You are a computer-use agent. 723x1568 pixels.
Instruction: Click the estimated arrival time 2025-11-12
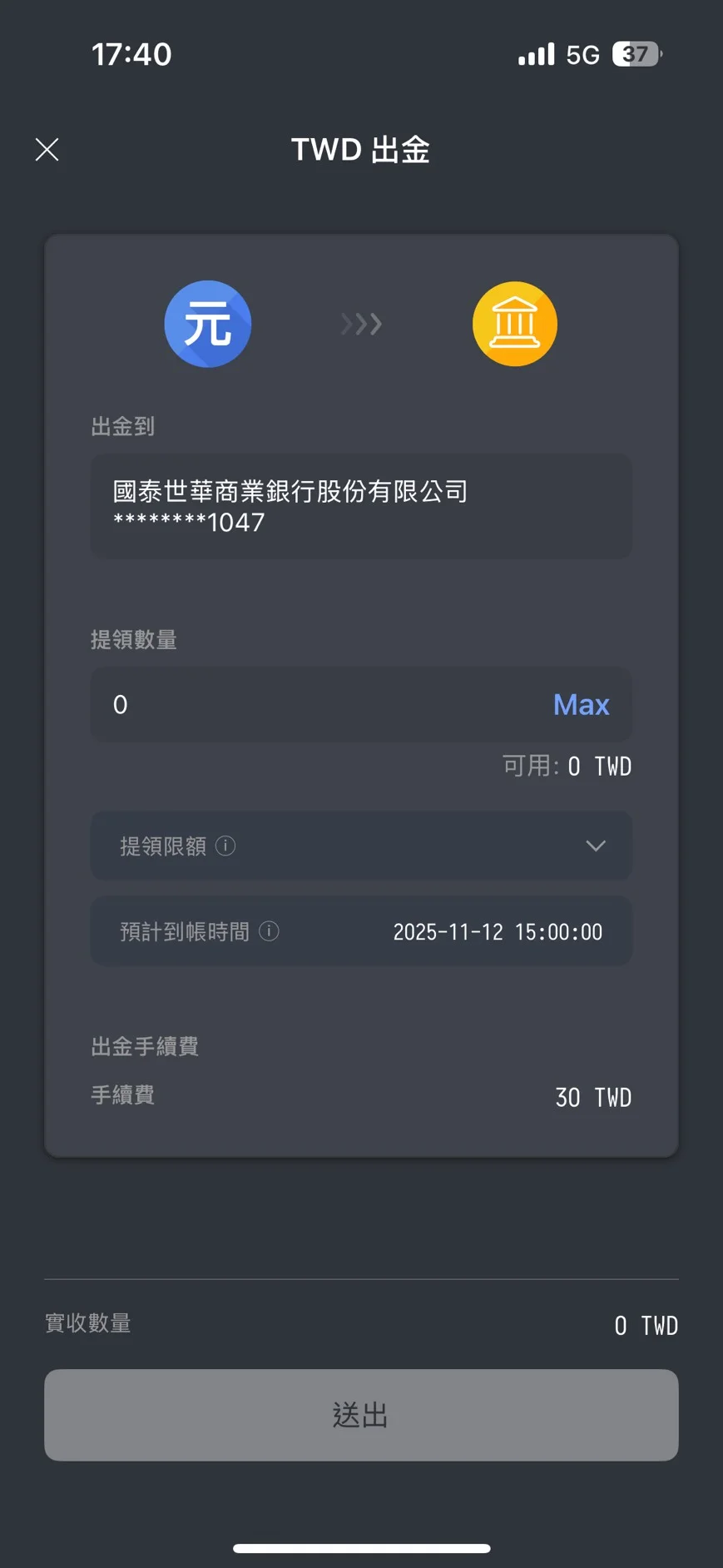[498, 931]
